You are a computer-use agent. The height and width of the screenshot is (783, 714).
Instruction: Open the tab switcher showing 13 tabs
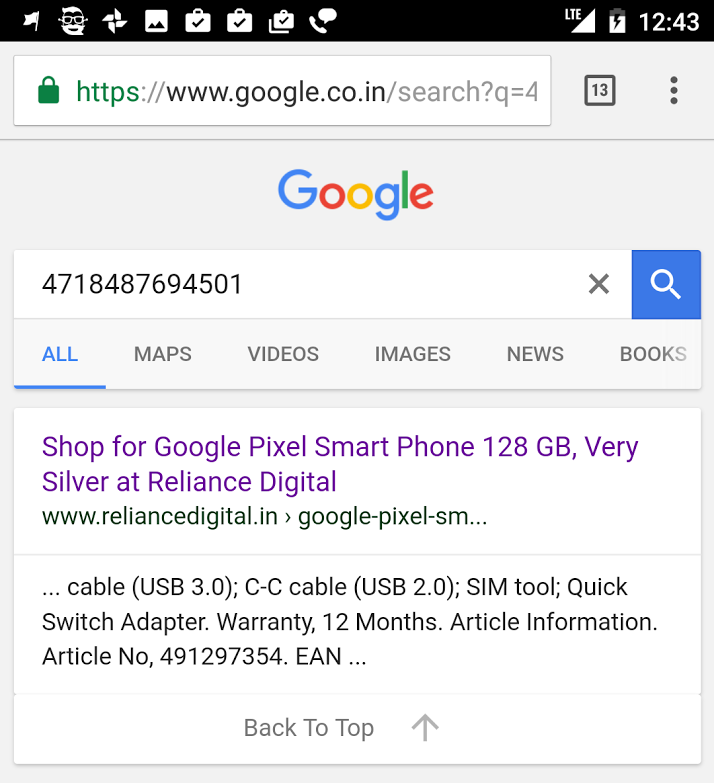coord(599,91)
